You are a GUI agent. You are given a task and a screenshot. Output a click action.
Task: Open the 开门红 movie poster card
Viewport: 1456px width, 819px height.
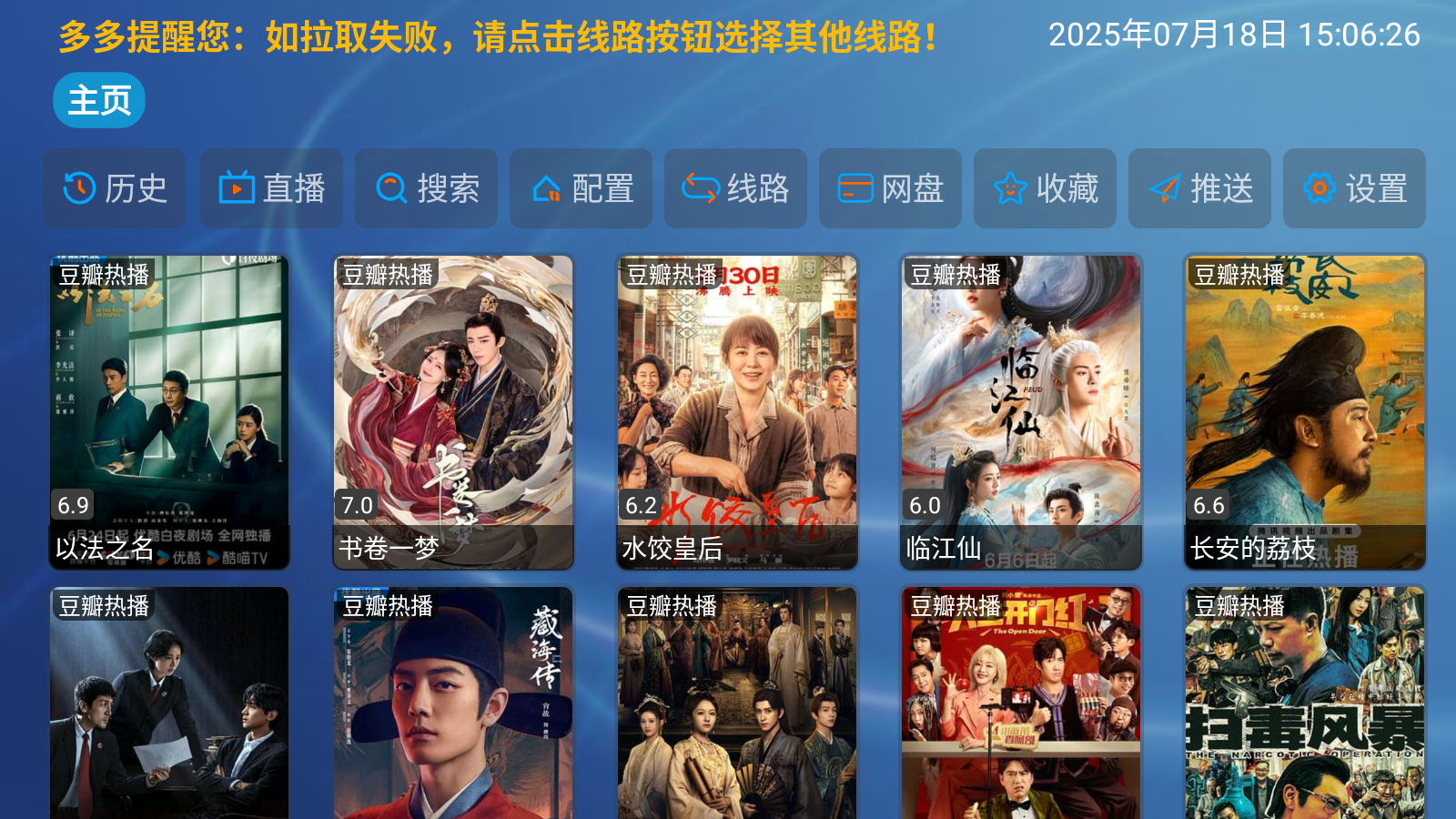coord(1021,705)
